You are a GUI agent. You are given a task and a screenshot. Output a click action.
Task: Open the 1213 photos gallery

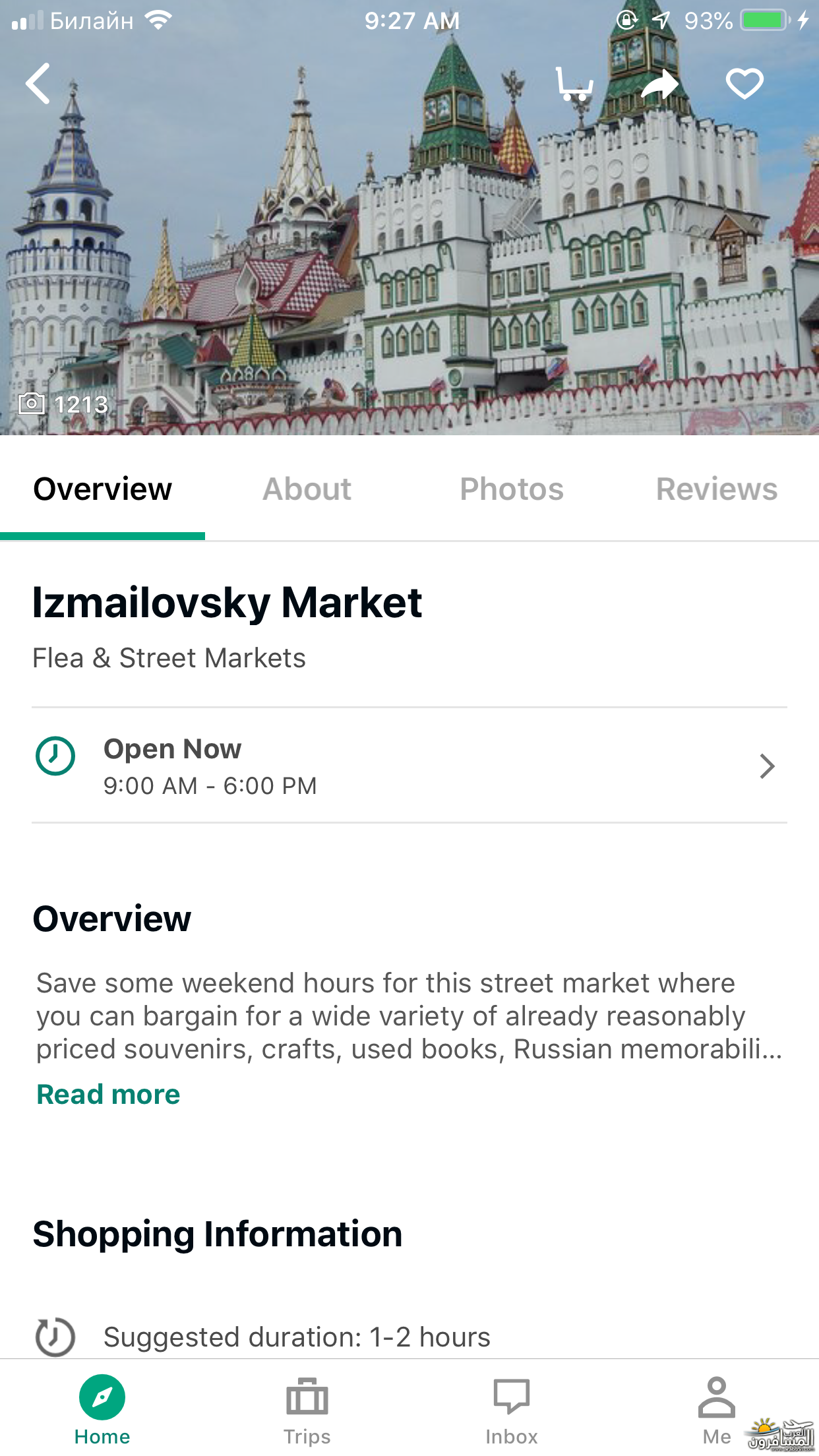click(64, 404)
